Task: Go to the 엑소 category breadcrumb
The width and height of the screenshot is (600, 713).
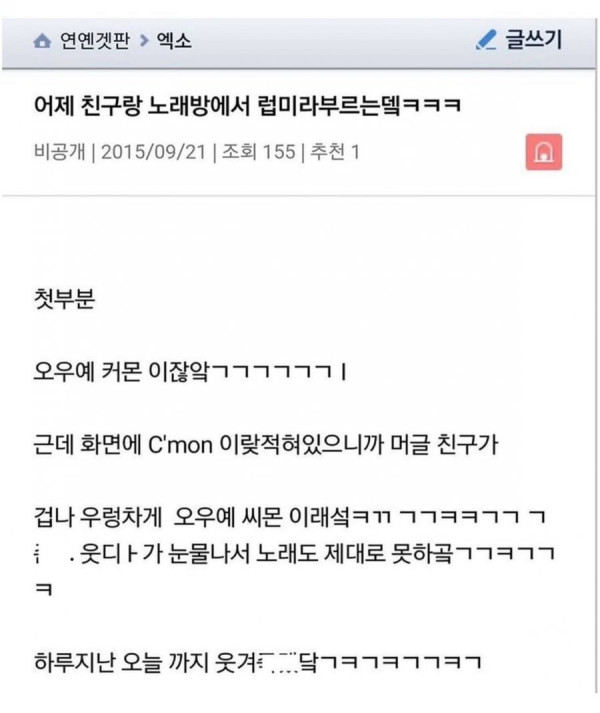Action: tap(174, 41)
